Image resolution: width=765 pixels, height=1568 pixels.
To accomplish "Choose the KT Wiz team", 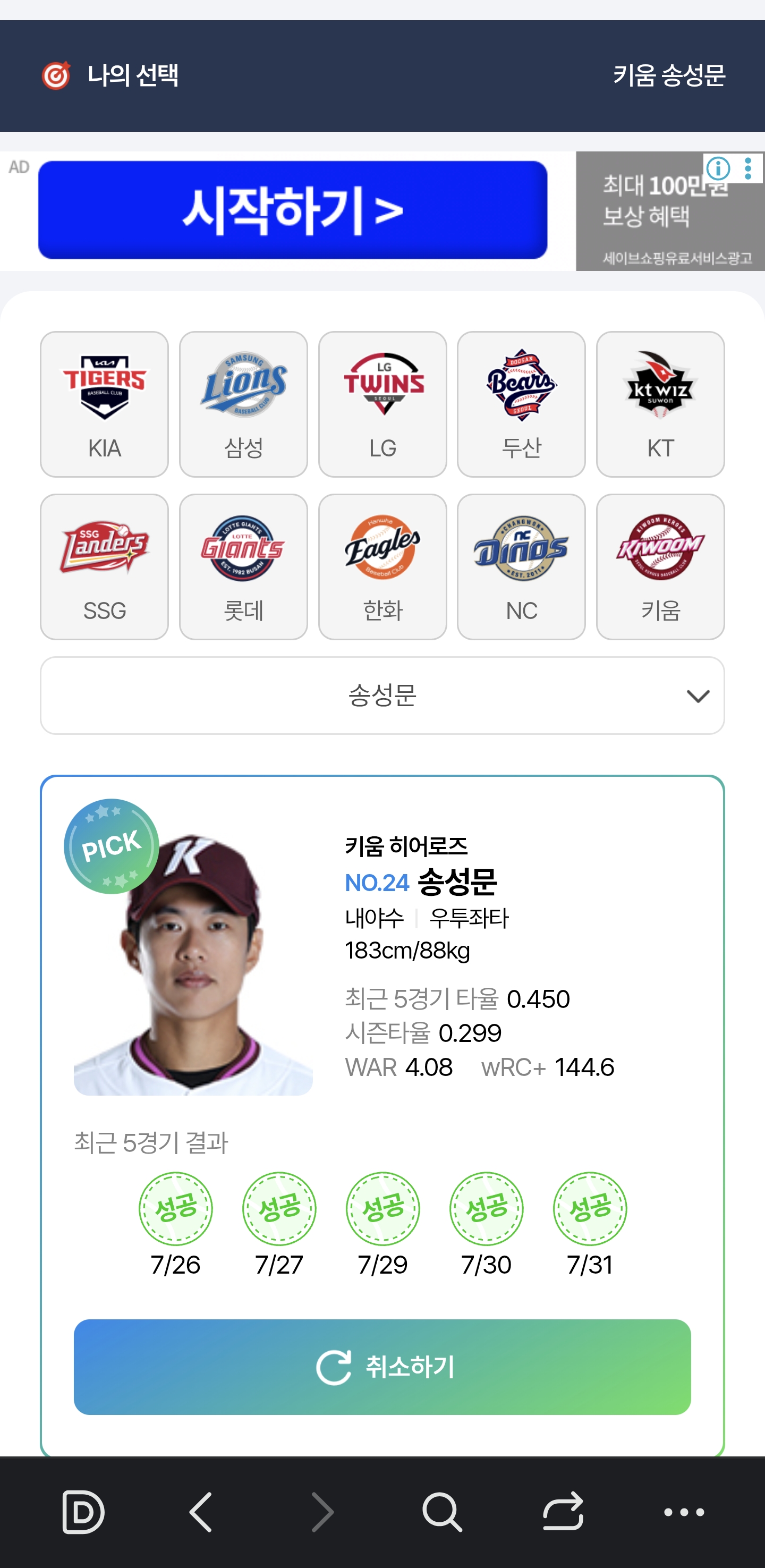I will pyautogui.click(x=660, y=404).
